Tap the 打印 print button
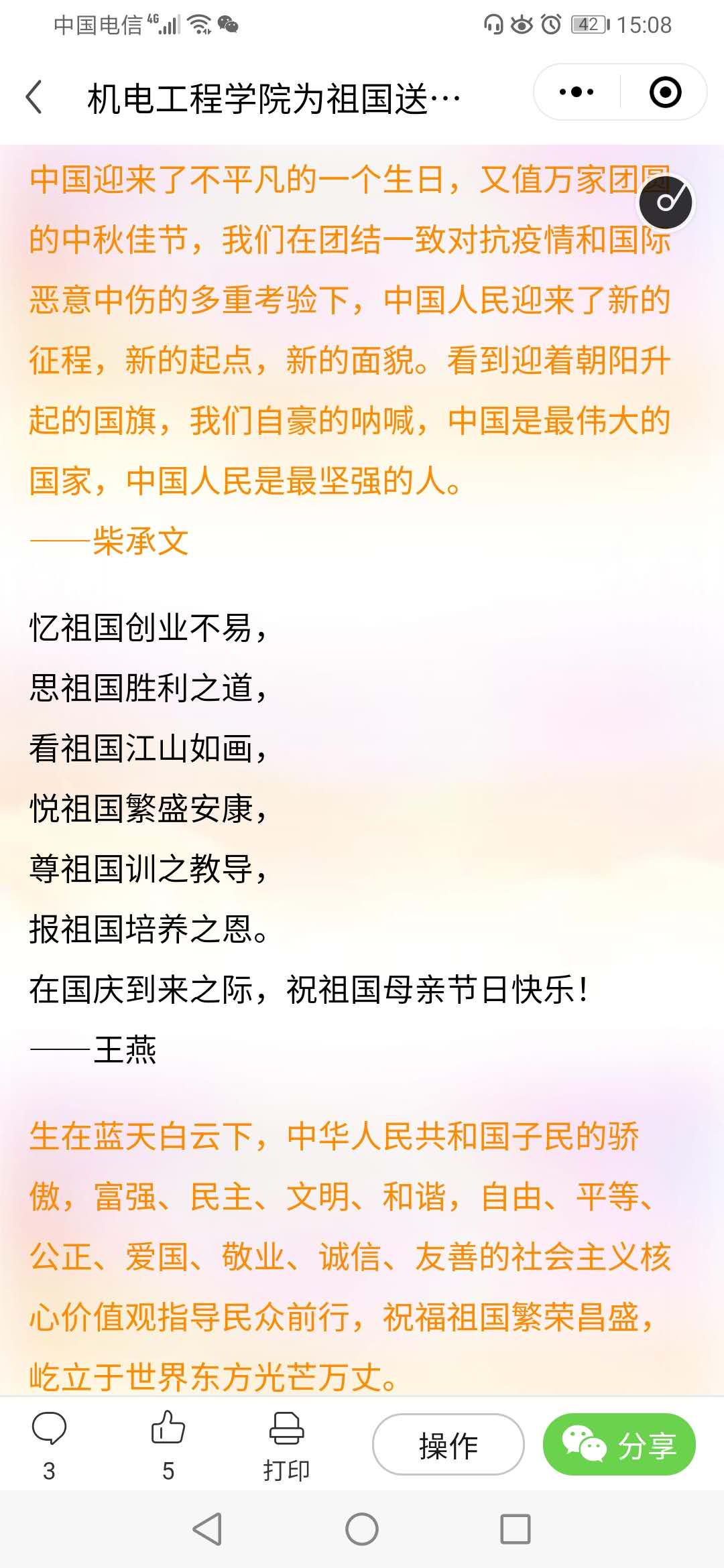 click(286, 1443)
